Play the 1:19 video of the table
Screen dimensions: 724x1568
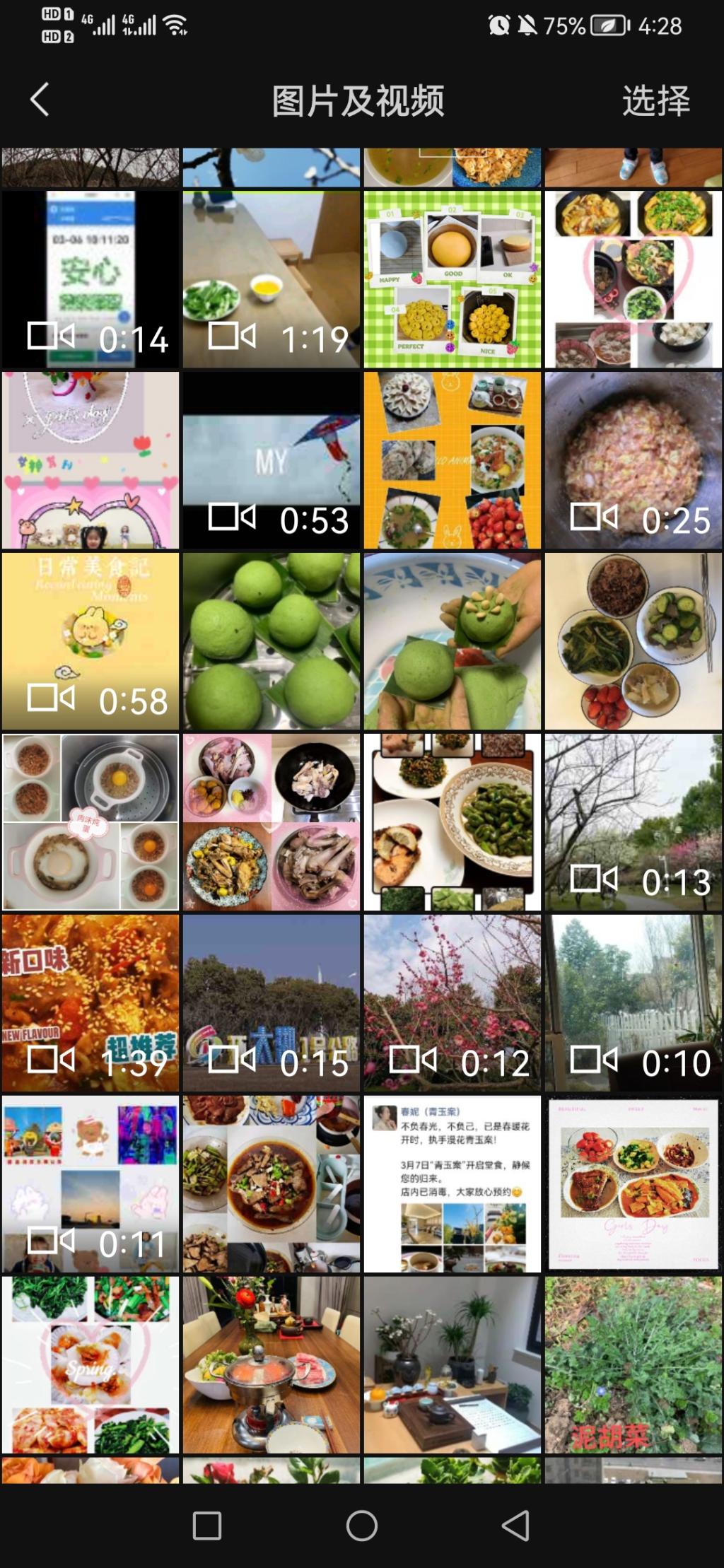point(271,279)
